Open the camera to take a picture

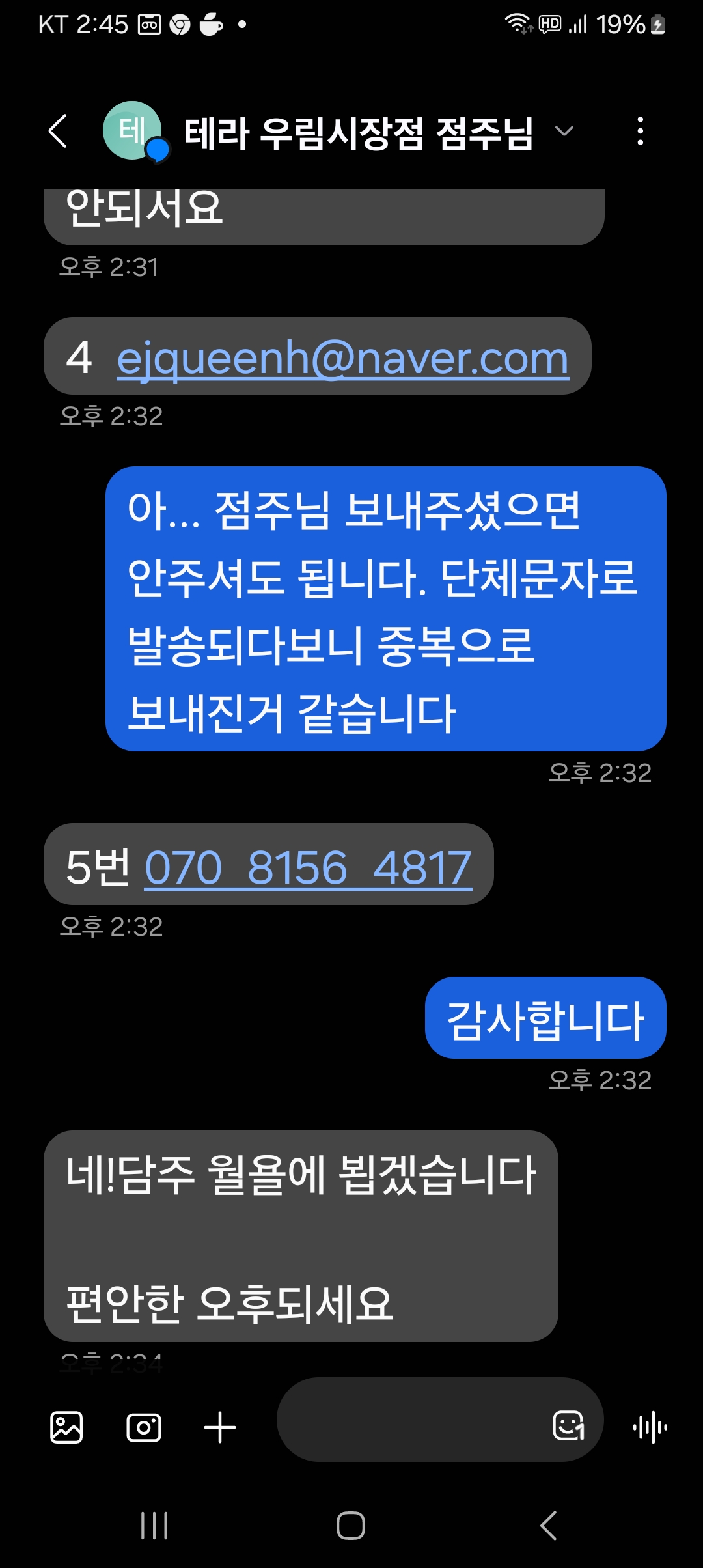click(143, 1427)
